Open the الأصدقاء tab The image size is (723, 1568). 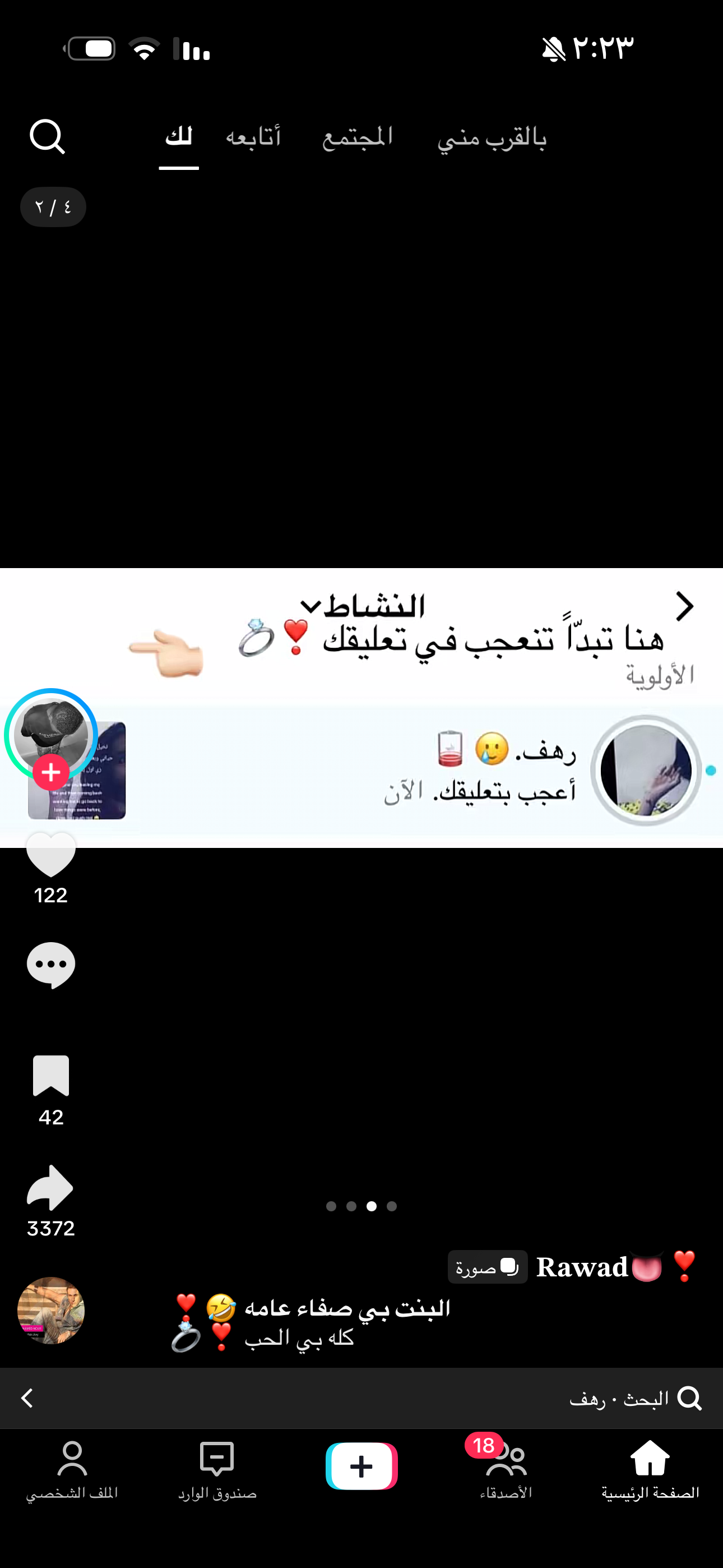pos(506,1469)
